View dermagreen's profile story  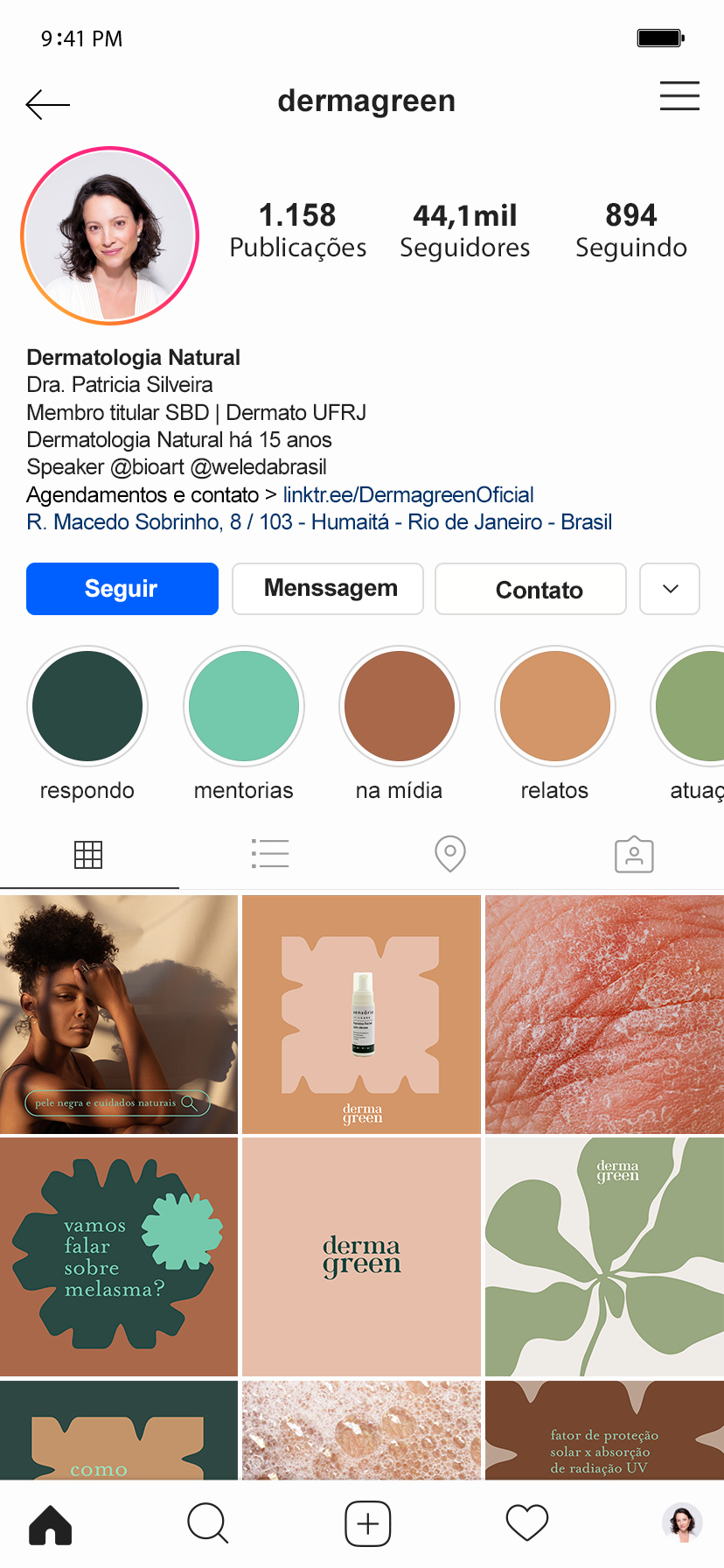click(110, 235)
